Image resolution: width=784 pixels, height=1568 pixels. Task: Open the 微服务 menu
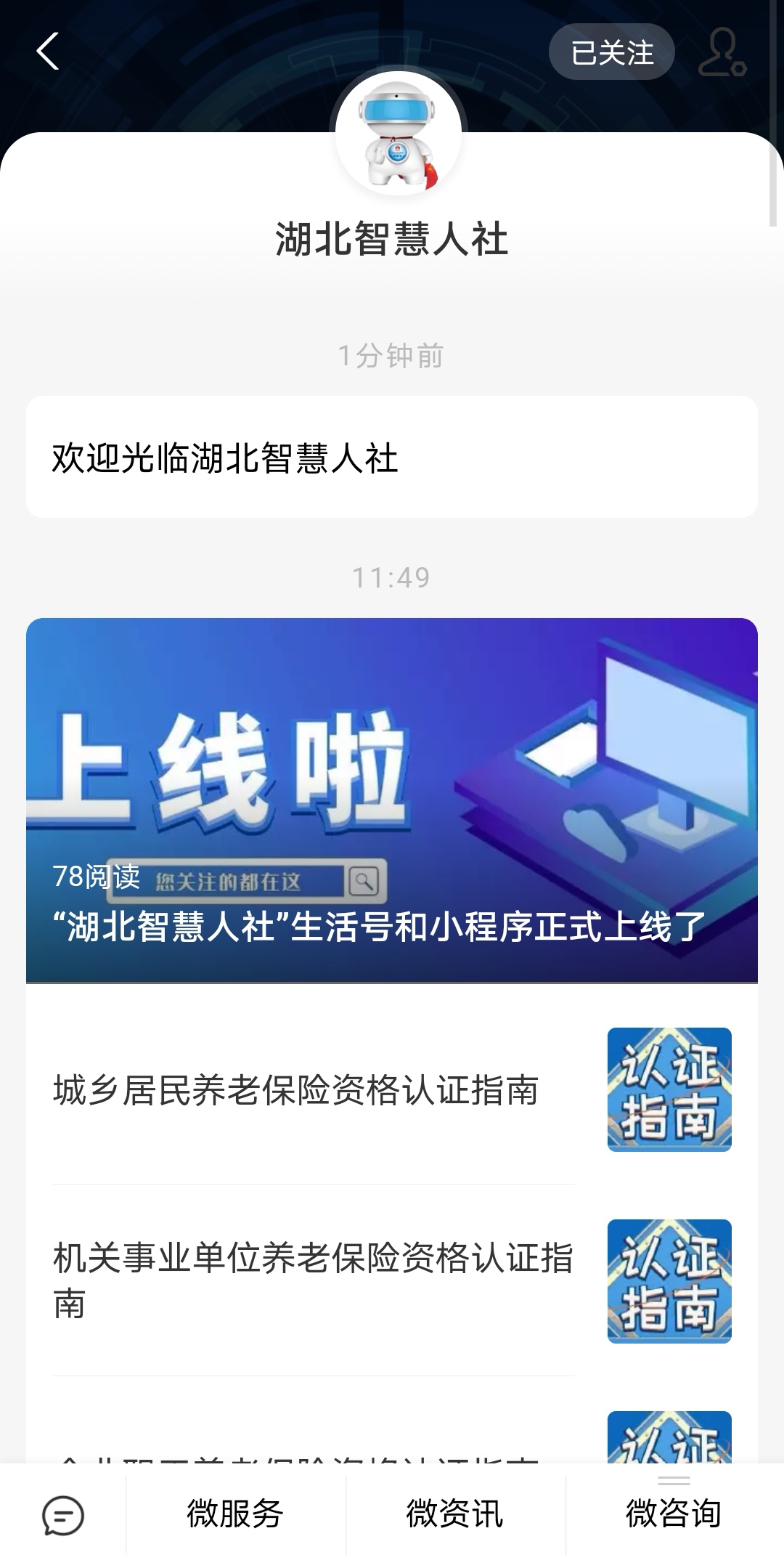(x=235, y=1515)
